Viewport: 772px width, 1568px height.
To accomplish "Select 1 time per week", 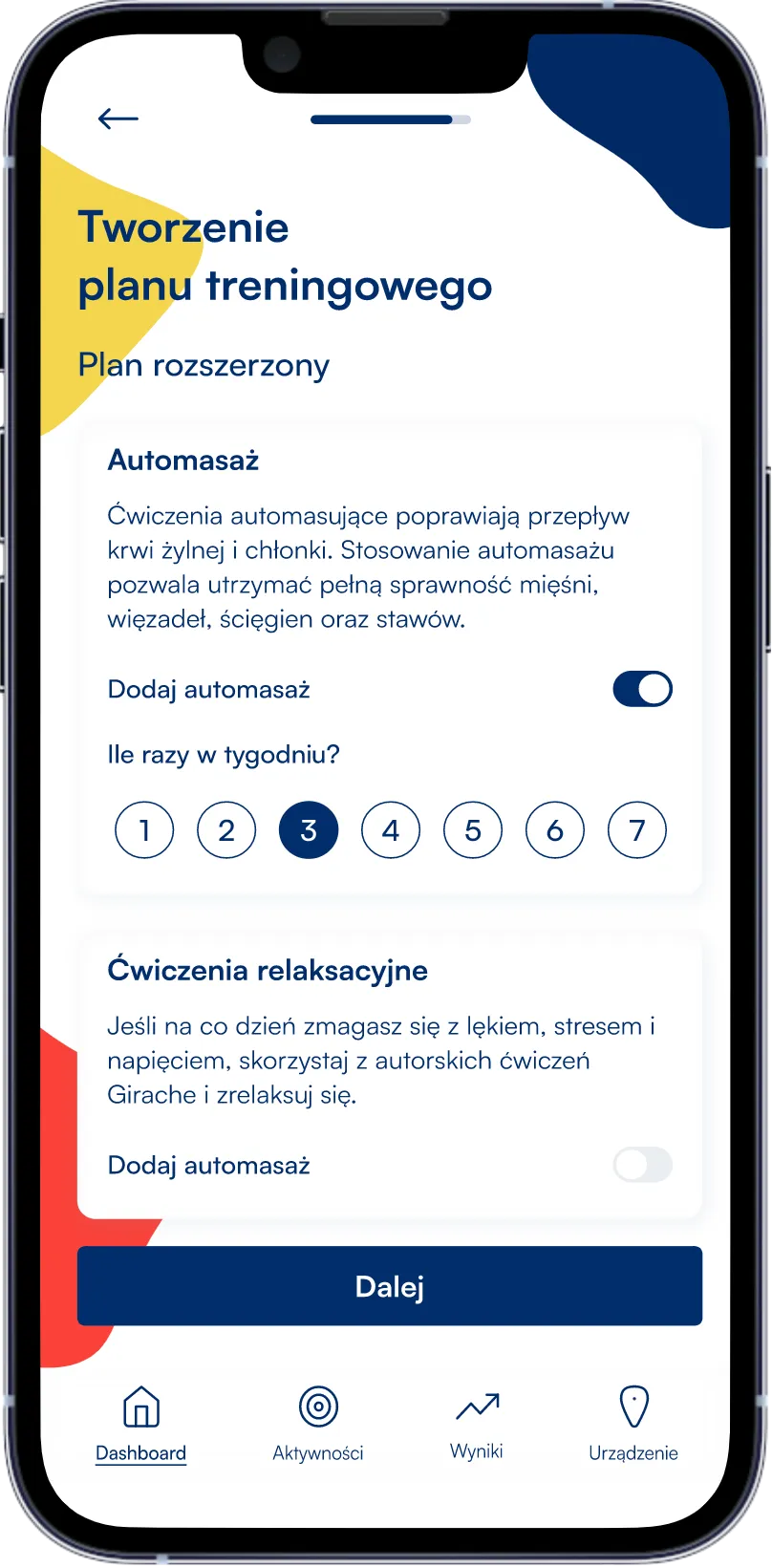I will click(144, 830).
